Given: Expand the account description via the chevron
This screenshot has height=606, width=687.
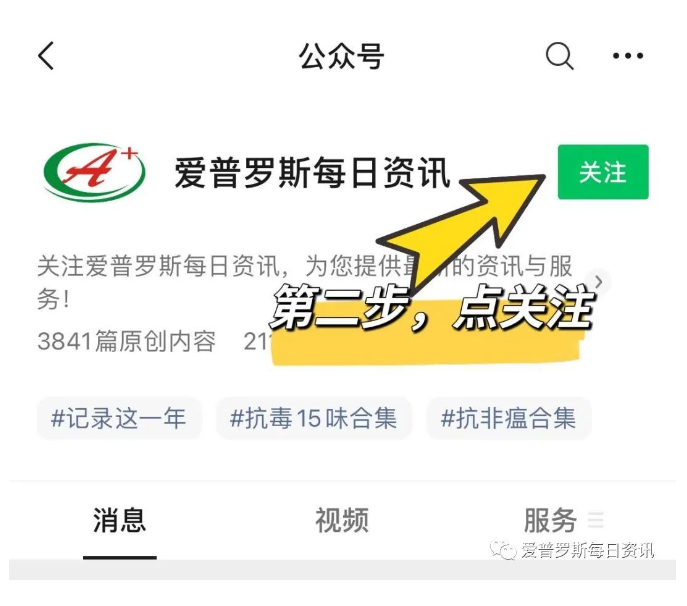Looking at the screenshot, I should [x=598, y=281].
